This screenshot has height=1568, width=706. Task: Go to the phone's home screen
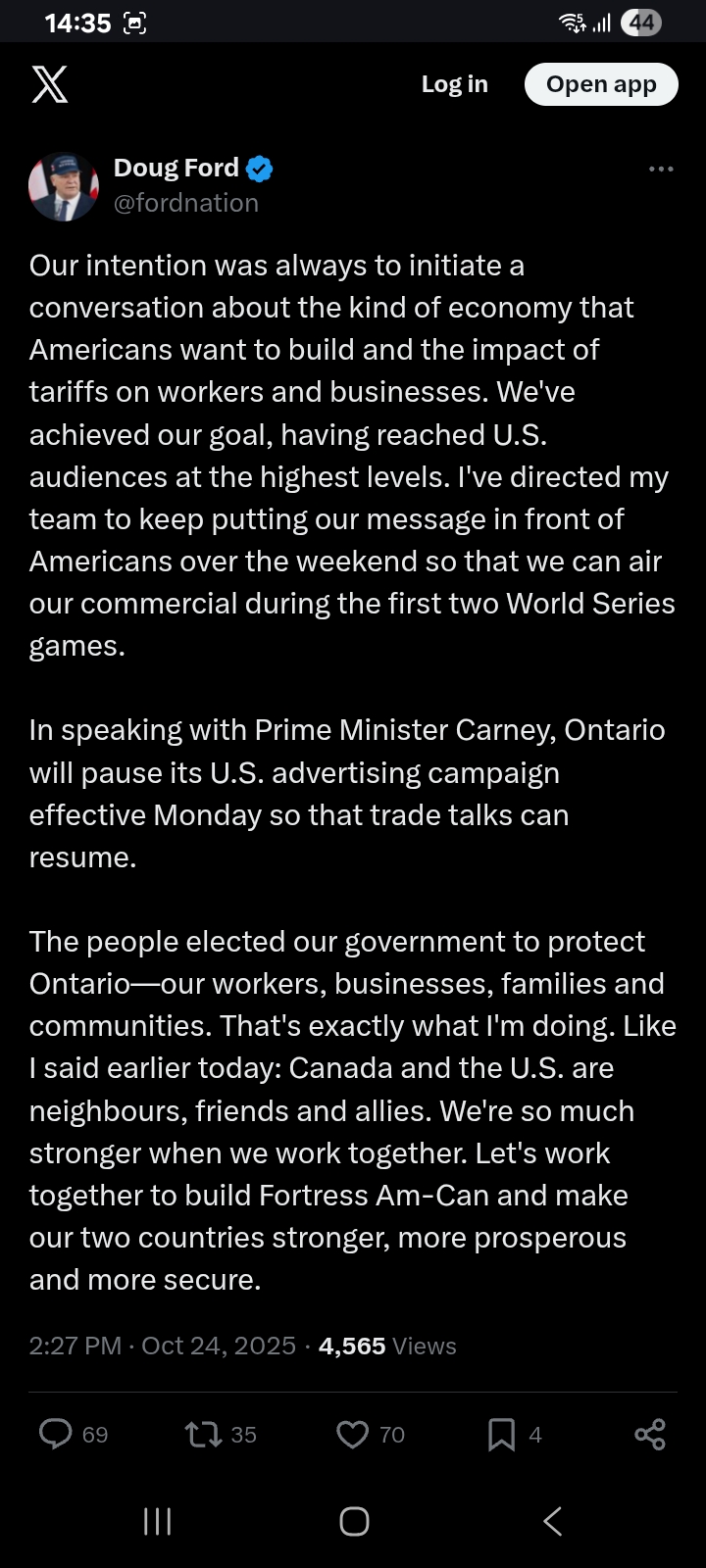tap(354, 1521)
